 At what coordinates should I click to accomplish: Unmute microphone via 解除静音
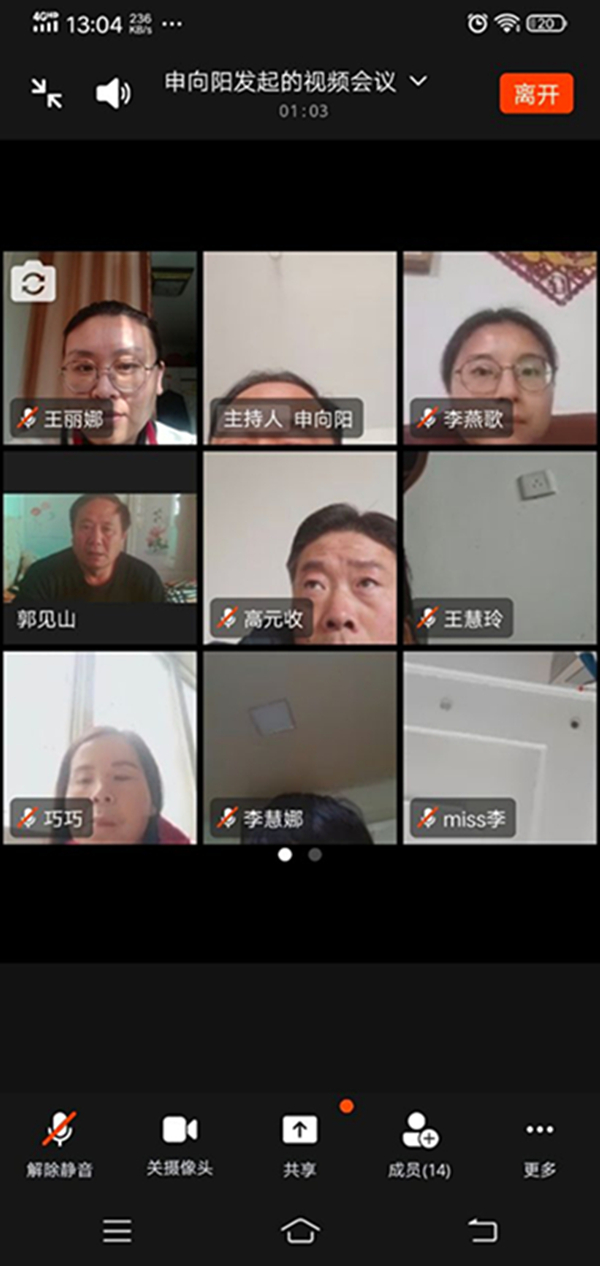pos(60,1143)
